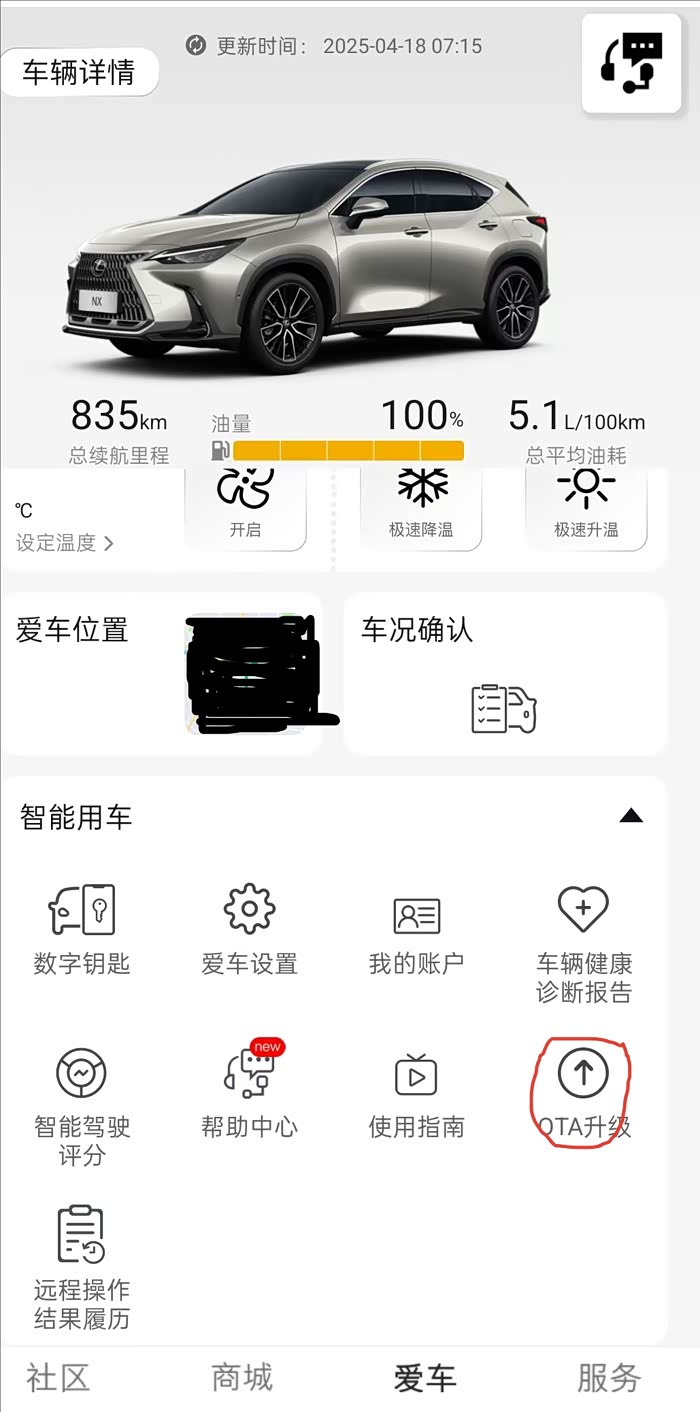700x1412 pixels.
Task: View 远程操作结果履历 remote operation history
Action: point(82,1267)
